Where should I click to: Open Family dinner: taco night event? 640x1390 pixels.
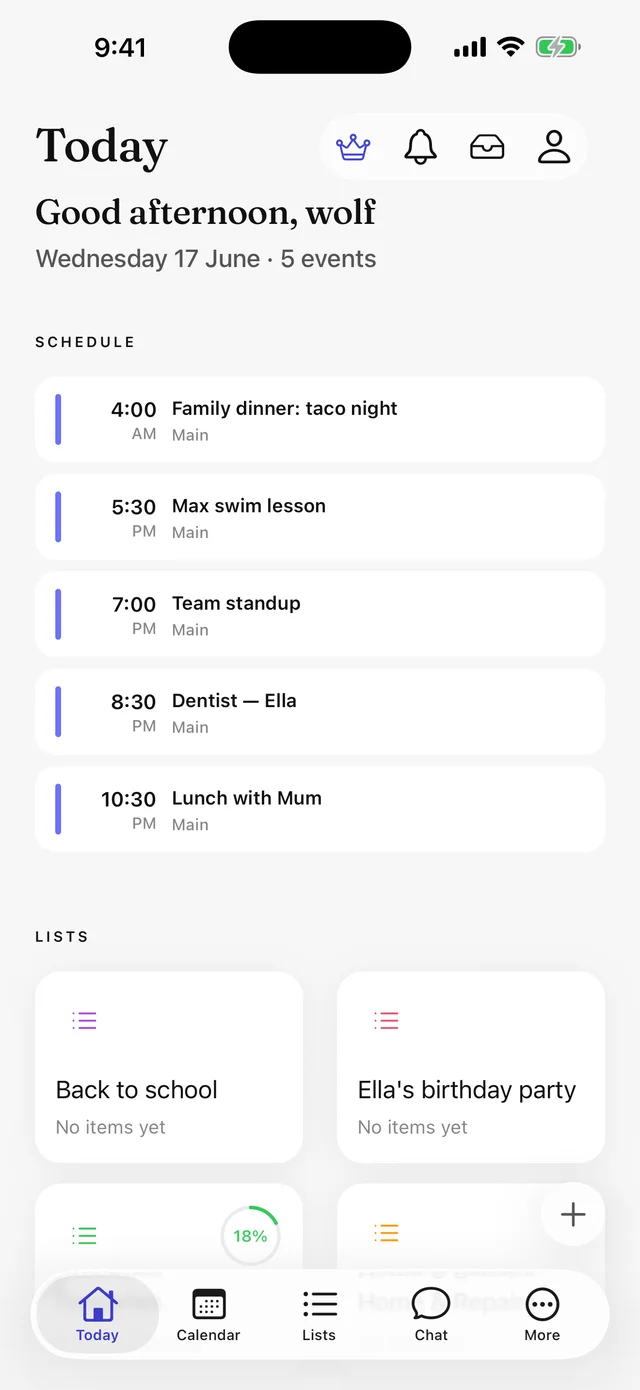(x=320, y=420)
